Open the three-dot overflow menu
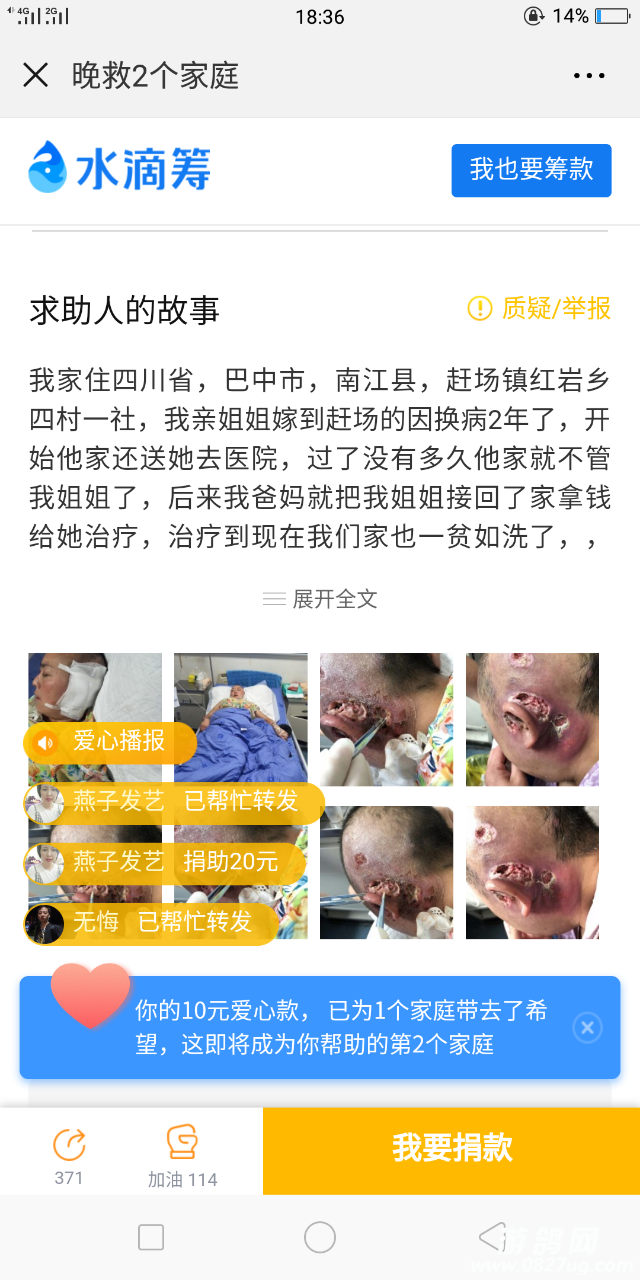640x1280 pixels. coord(589,76)
